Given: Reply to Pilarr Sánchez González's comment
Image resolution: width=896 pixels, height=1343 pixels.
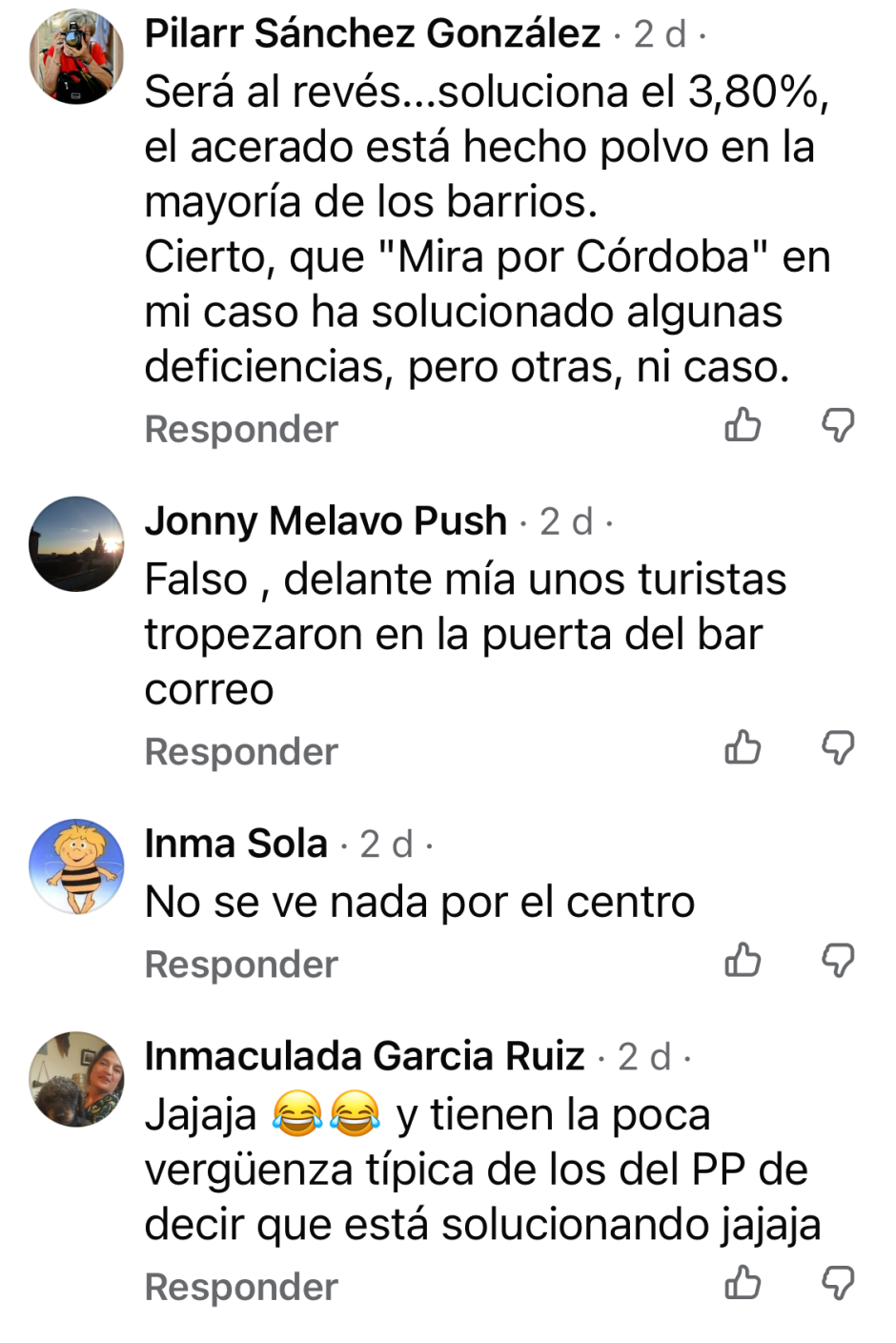Looking at the screenshot, I should (240, 428).
